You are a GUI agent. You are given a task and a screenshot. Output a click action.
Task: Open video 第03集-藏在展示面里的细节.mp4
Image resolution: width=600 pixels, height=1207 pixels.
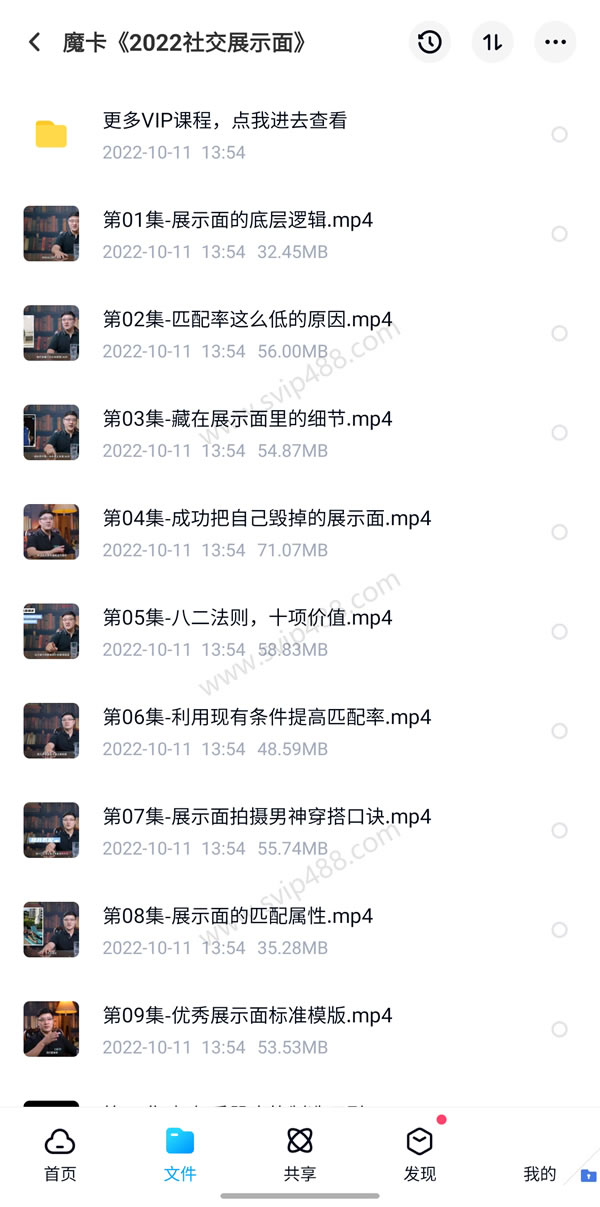point(247,420)
